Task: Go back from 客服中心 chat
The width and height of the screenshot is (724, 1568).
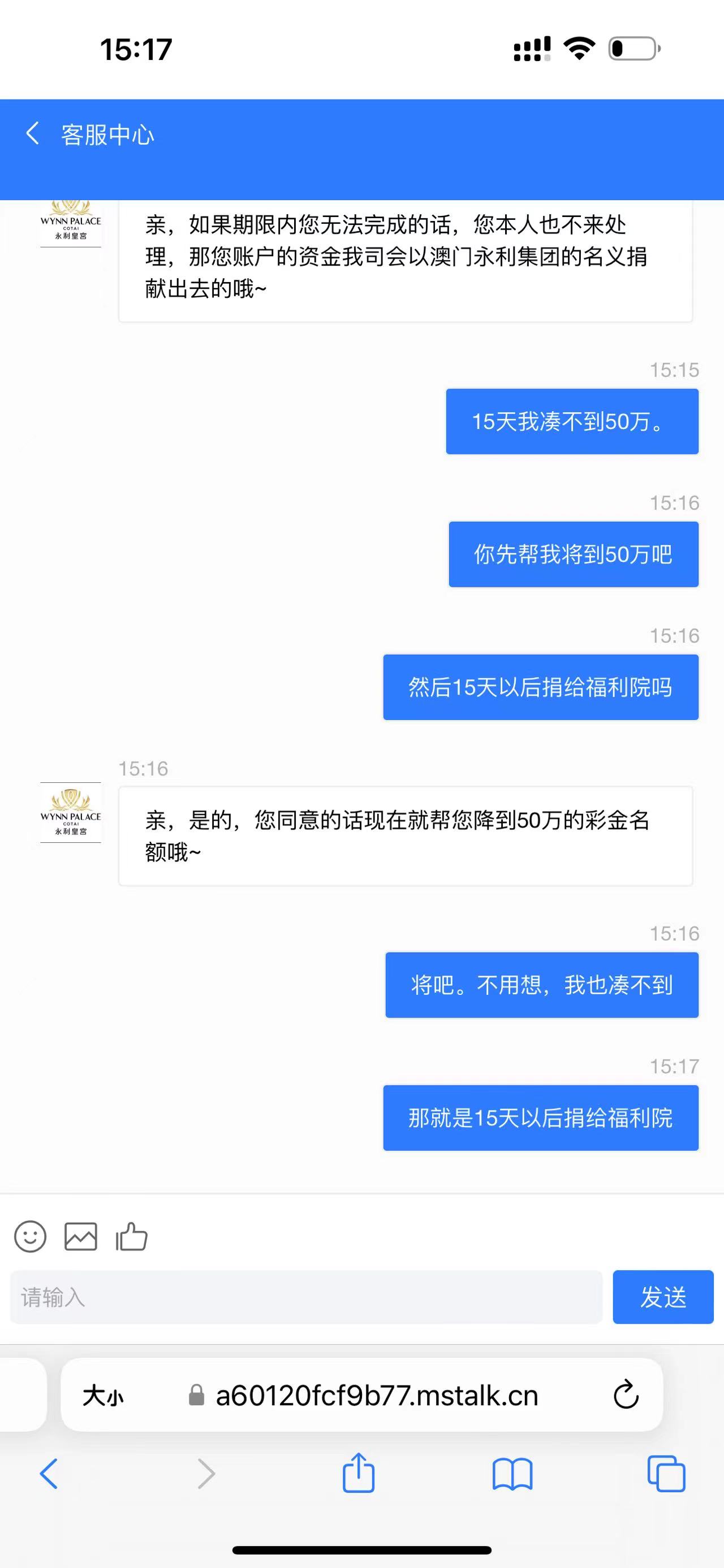Action: coord(33,133)
